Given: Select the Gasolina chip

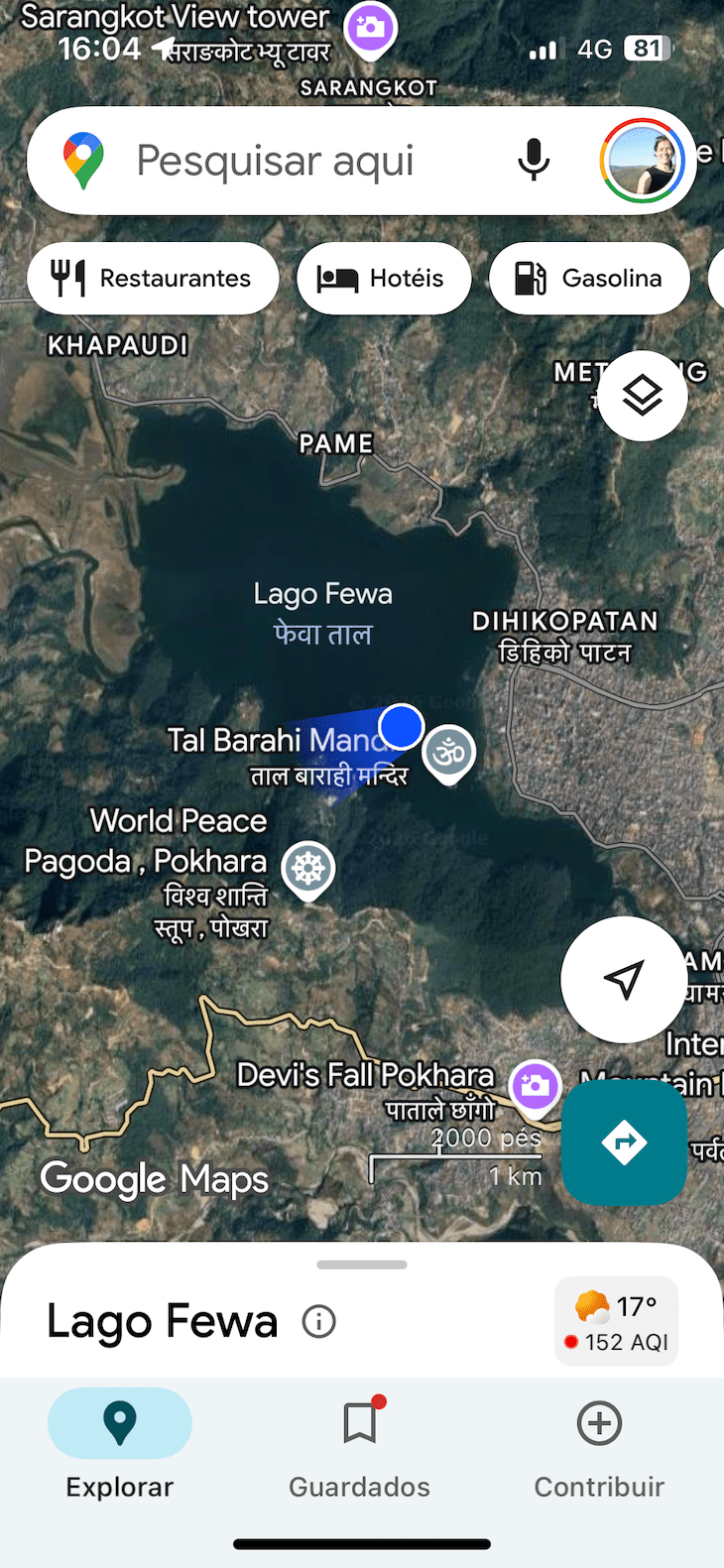Looking at the screenshot, I should pyautogui.click(x=589, y=279).
